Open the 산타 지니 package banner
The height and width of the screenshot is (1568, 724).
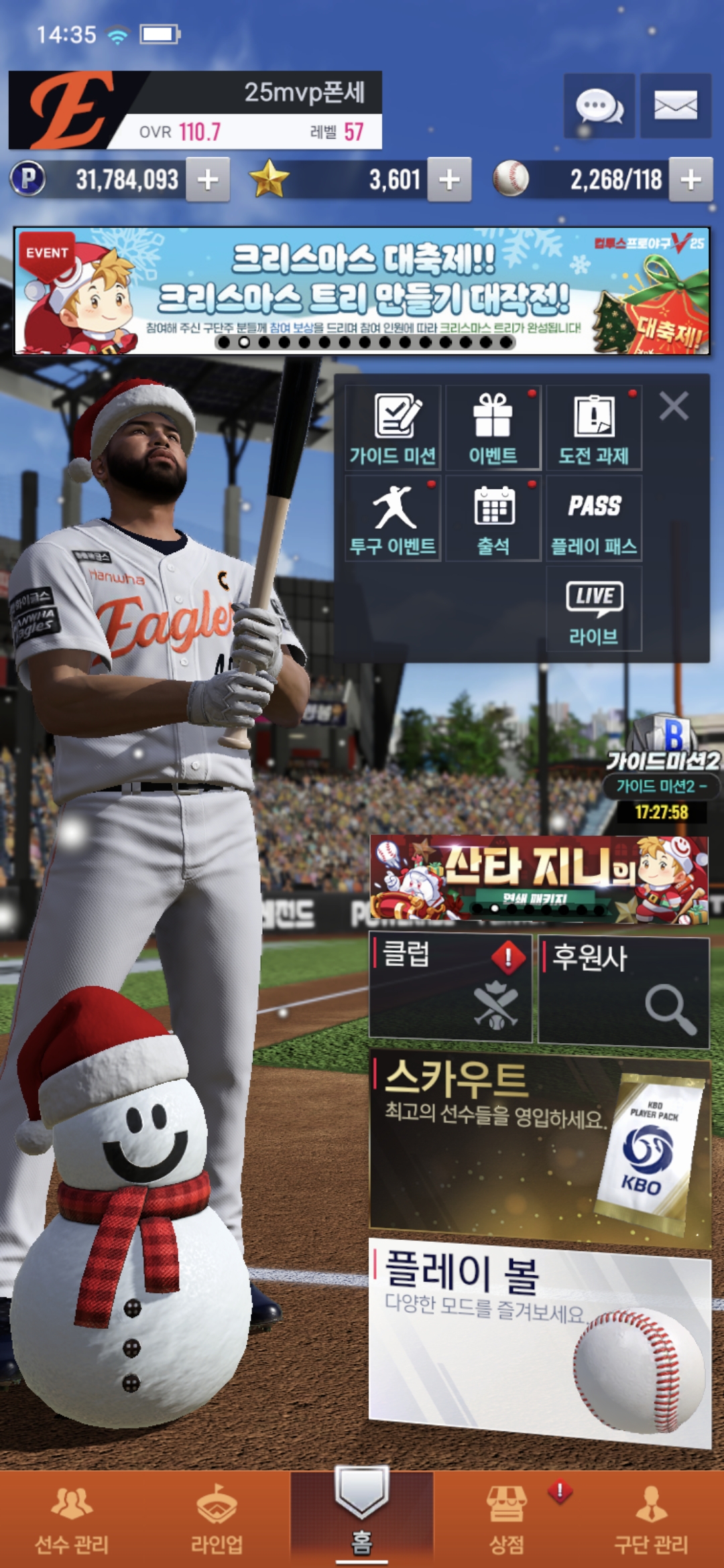(x=539, y=878)
